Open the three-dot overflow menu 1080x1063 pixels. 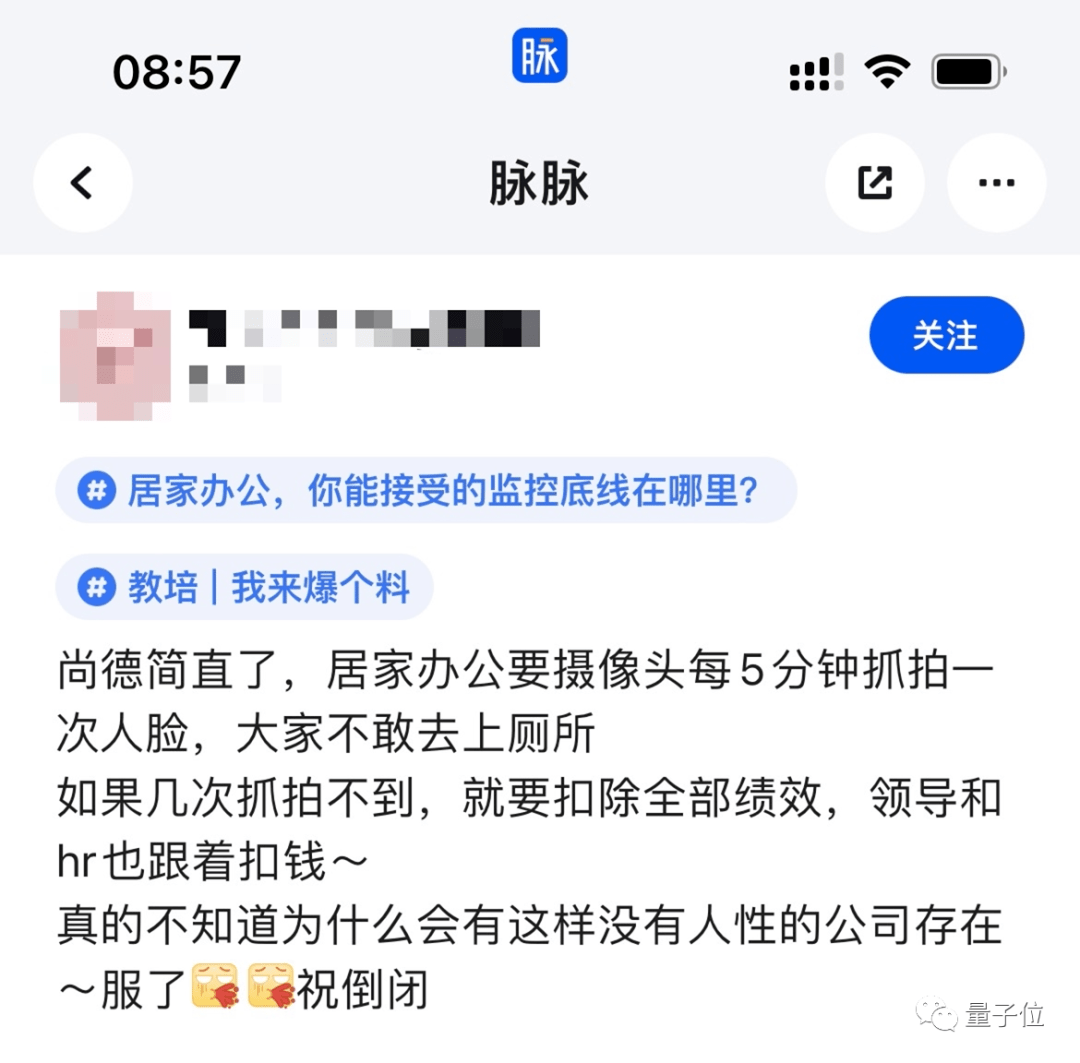point(996,183)
